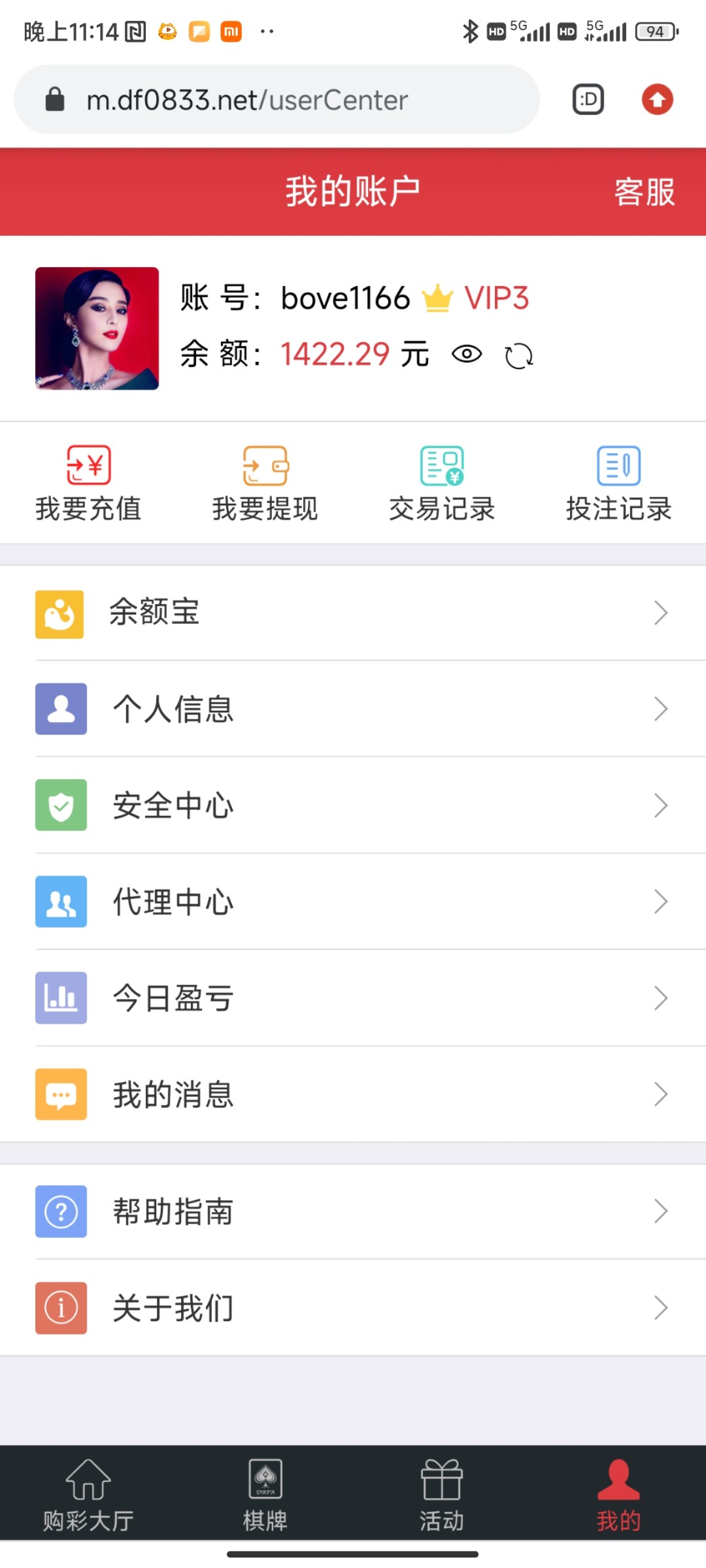The width and height of the screenshot is (706, 1568).
Task: Go to 个人信息 personal info
Action: [353, 710]
